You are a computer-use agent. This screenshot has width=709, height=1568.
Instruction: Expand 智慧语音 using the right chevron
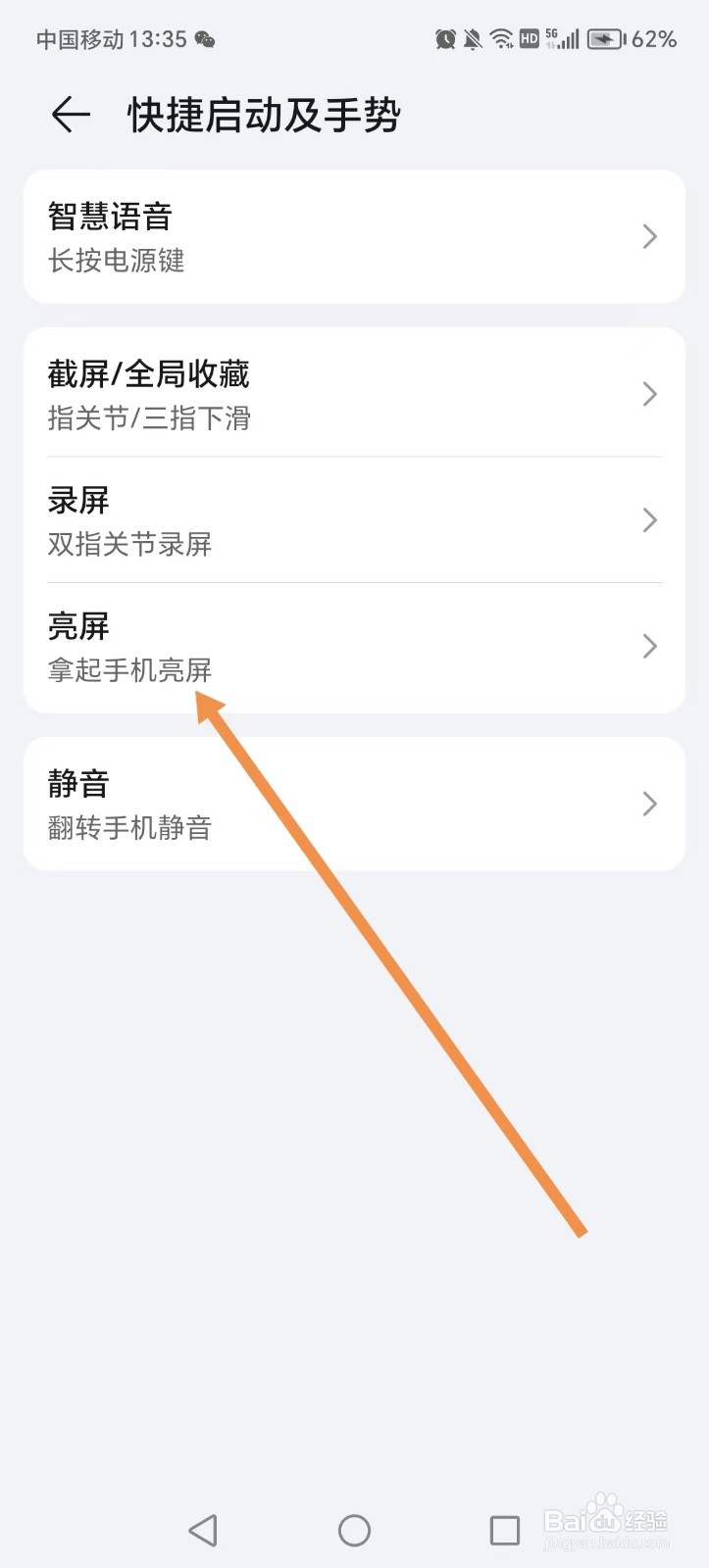tap(648, 236)
